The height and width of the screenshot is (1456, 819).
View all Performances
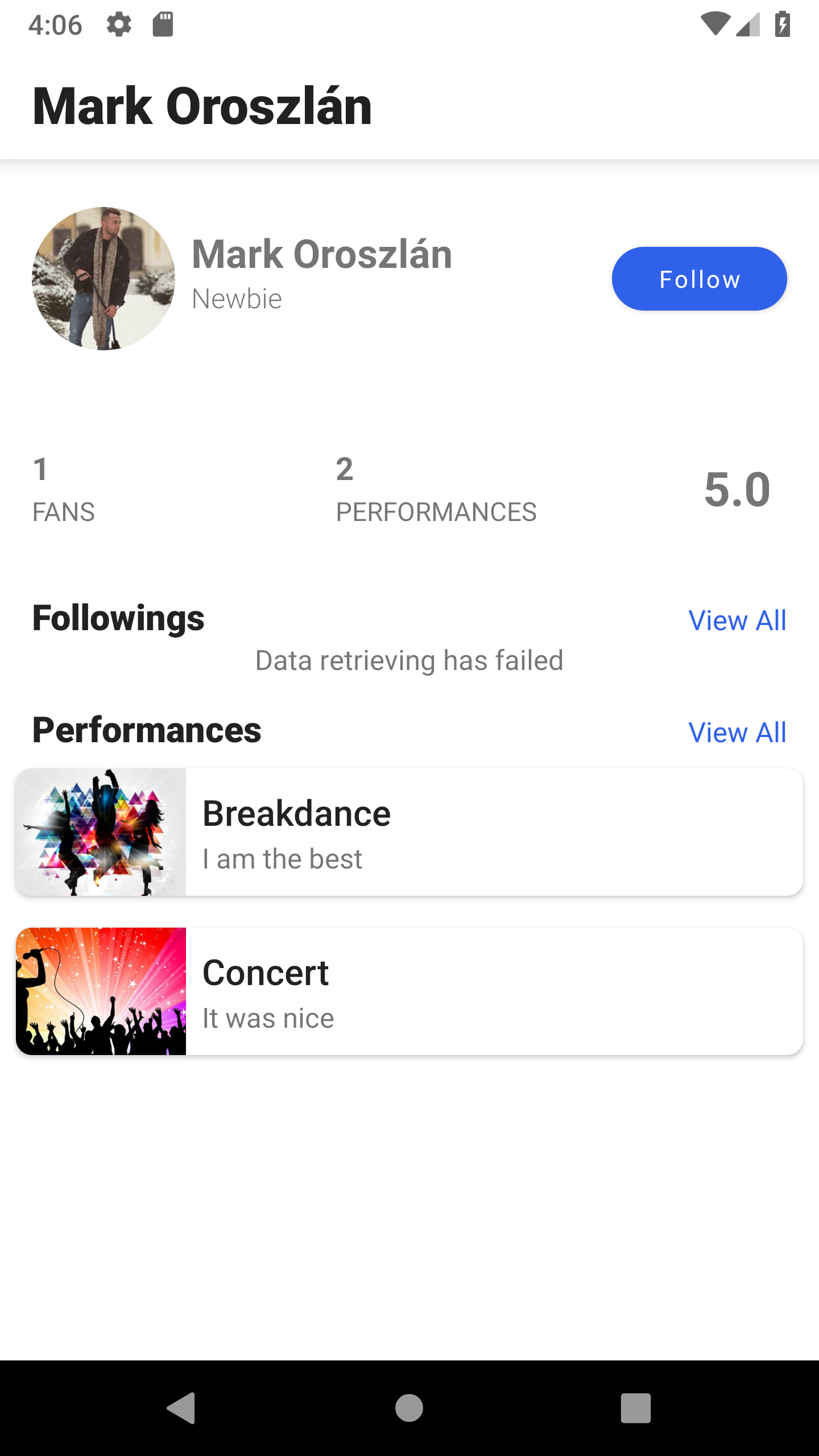[737, 732]
